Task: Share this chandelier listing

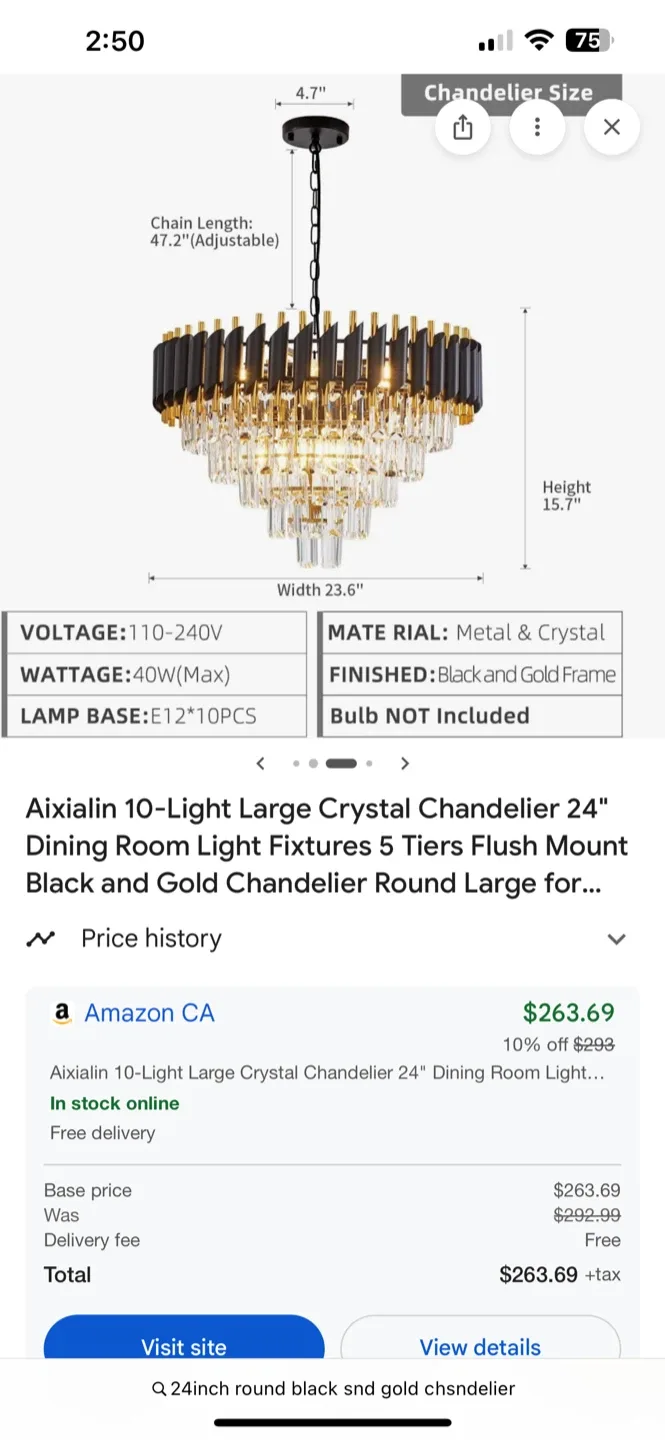Action: (462, 128)
